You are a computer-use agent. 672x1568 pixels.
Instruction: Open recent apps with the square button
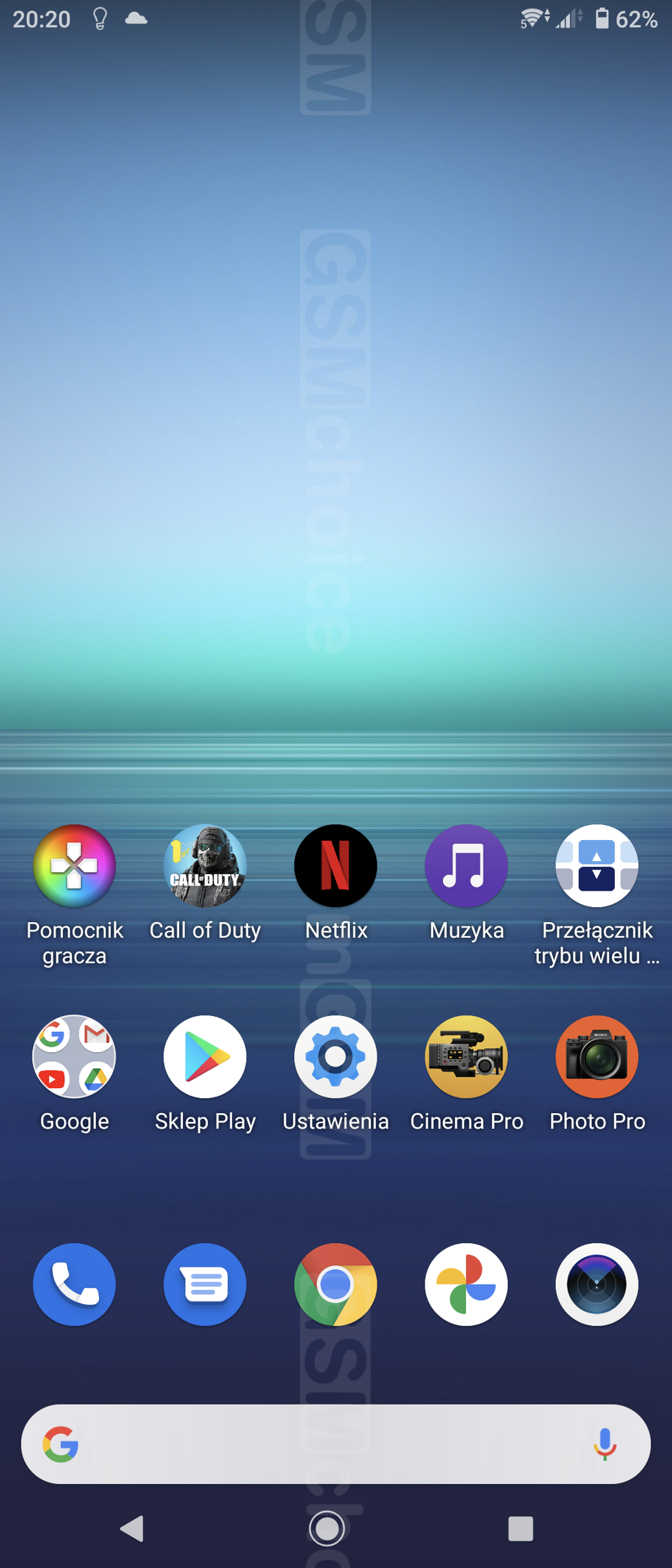point(520,1529)
